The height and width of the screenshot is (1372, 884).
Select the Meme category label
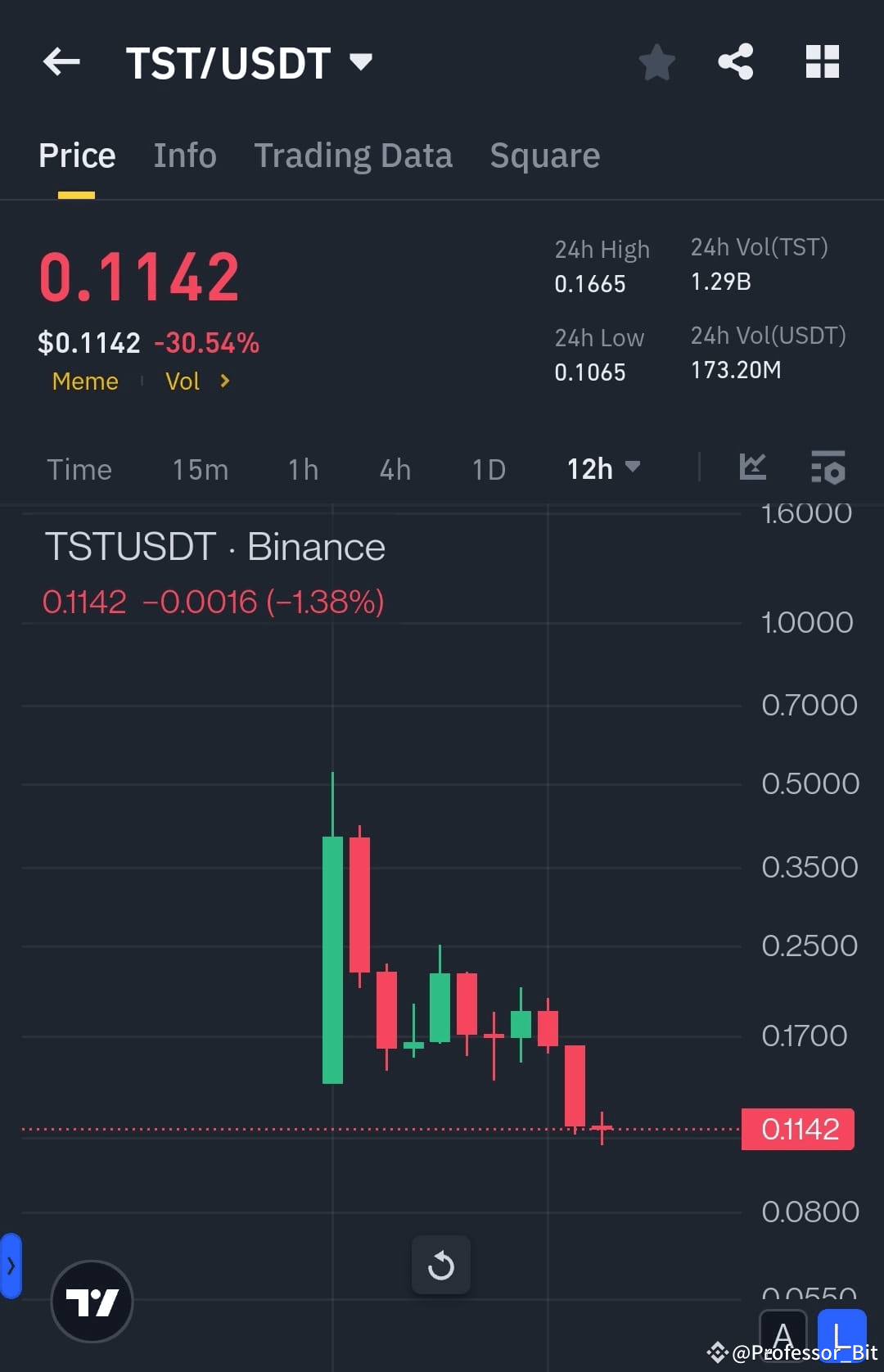pos(84,381)
